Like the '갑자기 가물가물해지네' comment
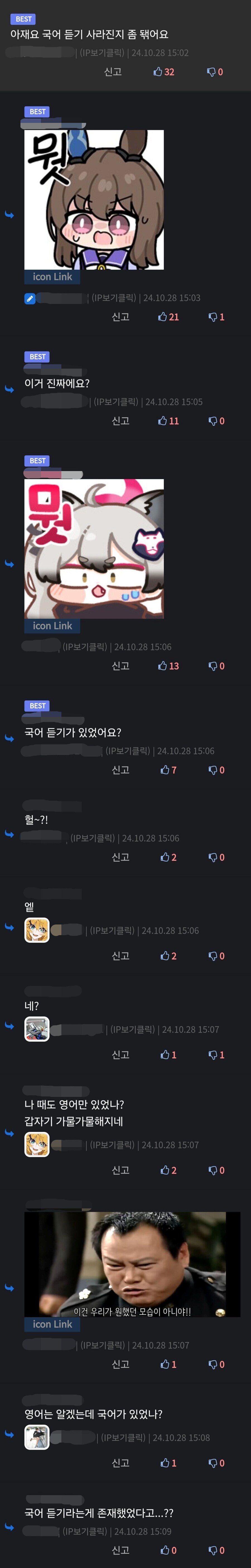Screen dimensions: 251x1568 [x=168, y=1170]
